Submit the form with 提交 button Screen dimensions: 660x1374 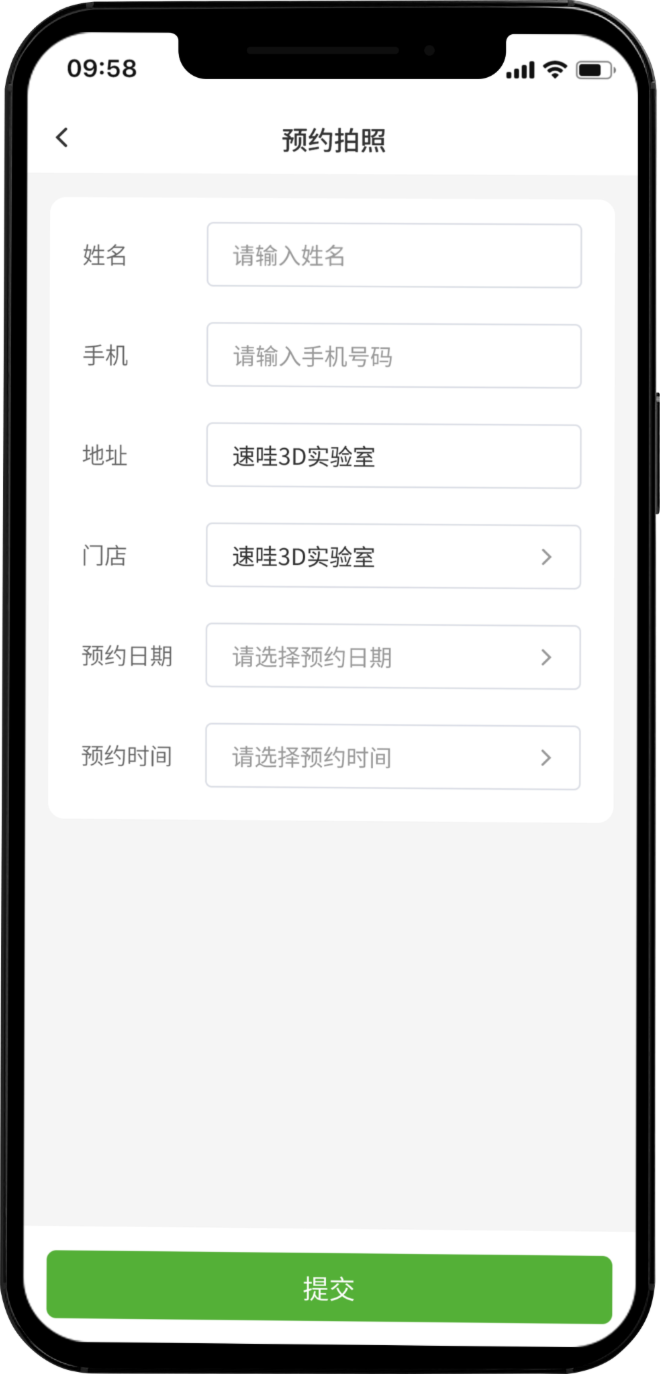329,1288
